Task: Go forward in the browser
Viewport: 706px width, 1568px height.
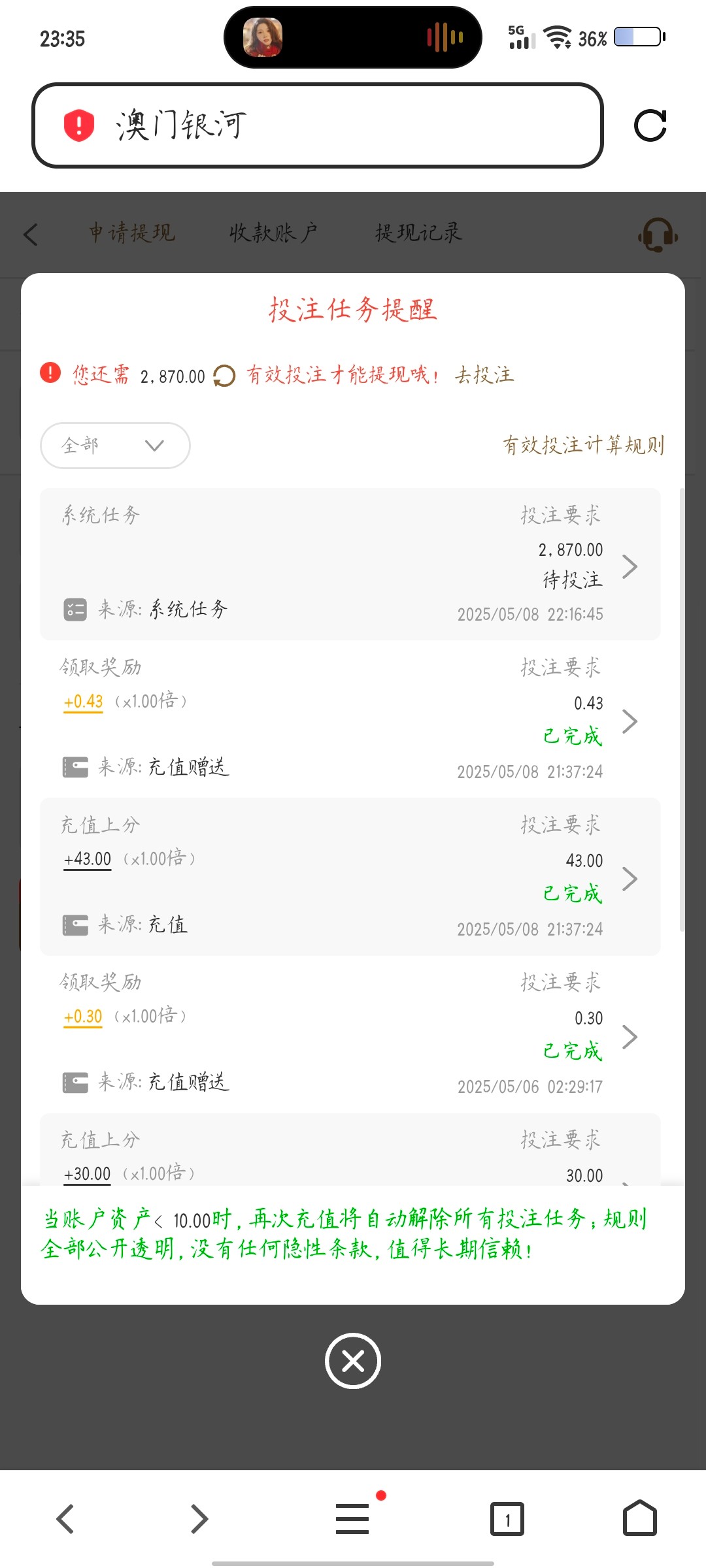Action: click(199, 1518)
